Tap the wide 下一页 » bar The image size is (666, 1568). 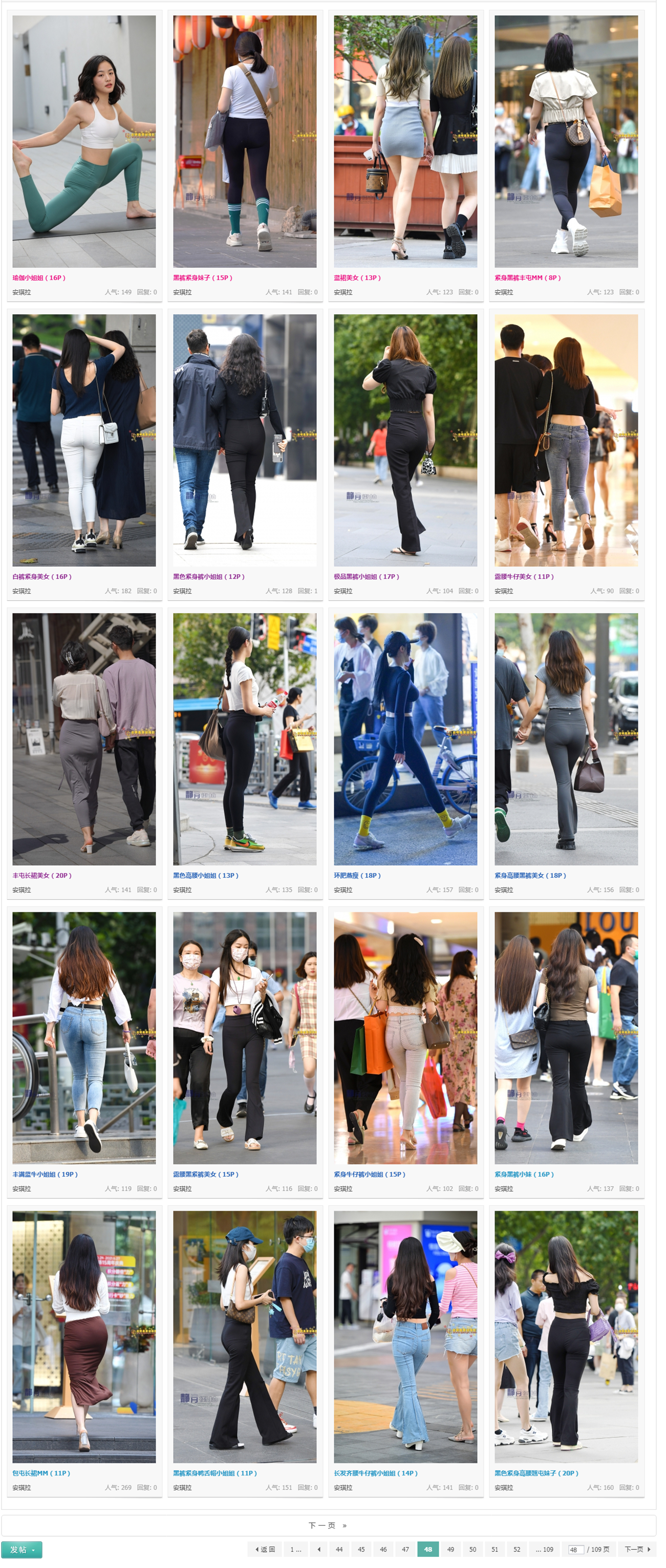(328, 1526)
